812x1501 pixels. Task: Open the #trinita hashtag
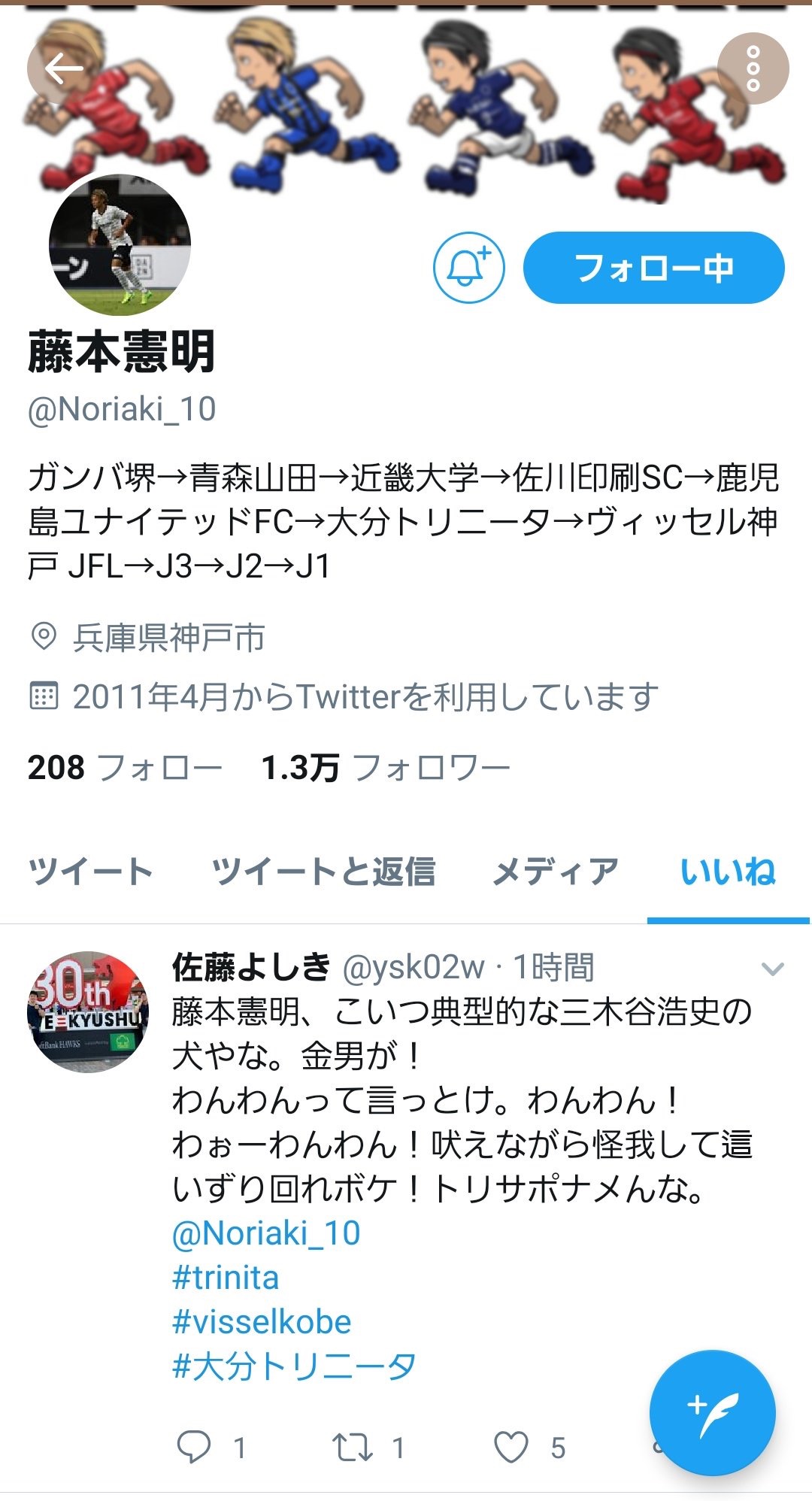(x=226, y=1278)
